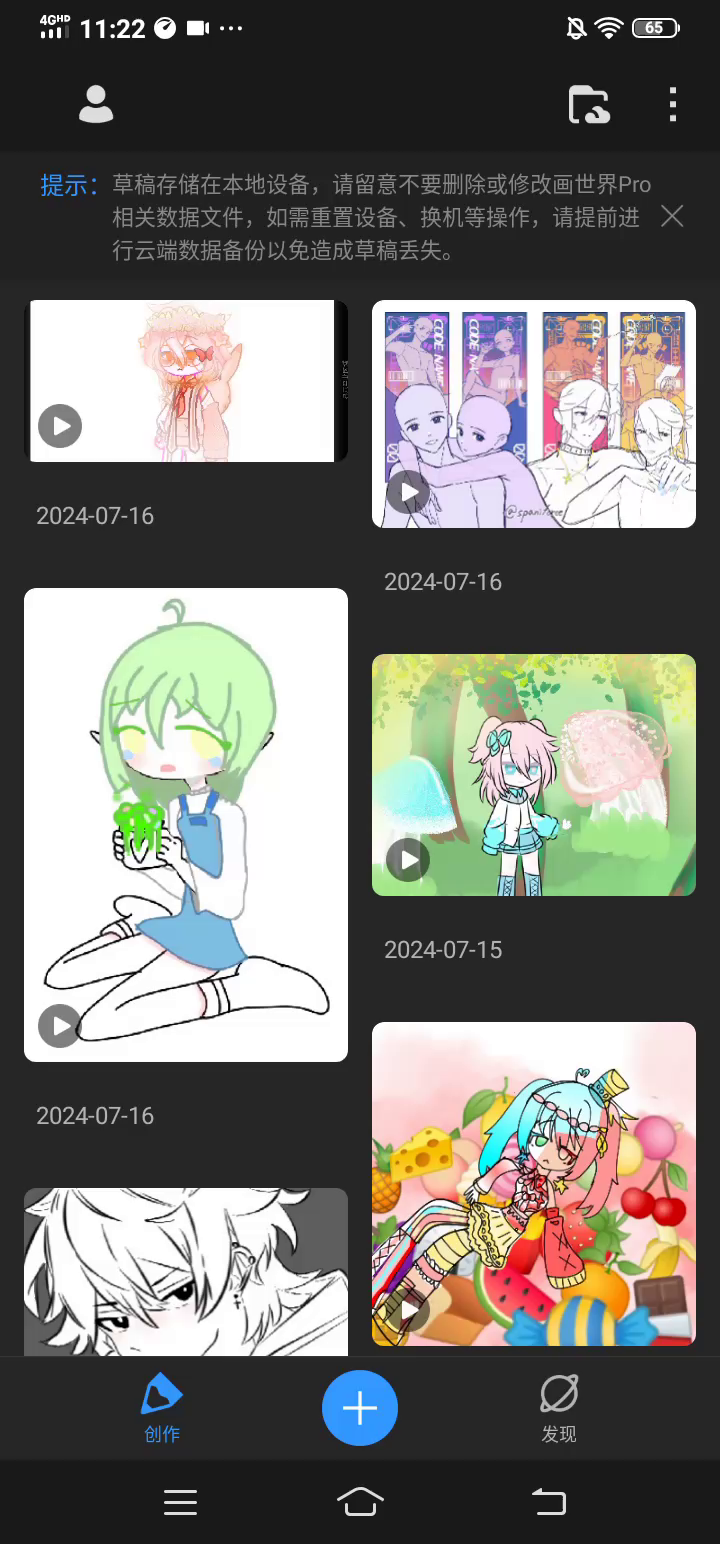Go back using the system back button

[x=548, y=1502]
